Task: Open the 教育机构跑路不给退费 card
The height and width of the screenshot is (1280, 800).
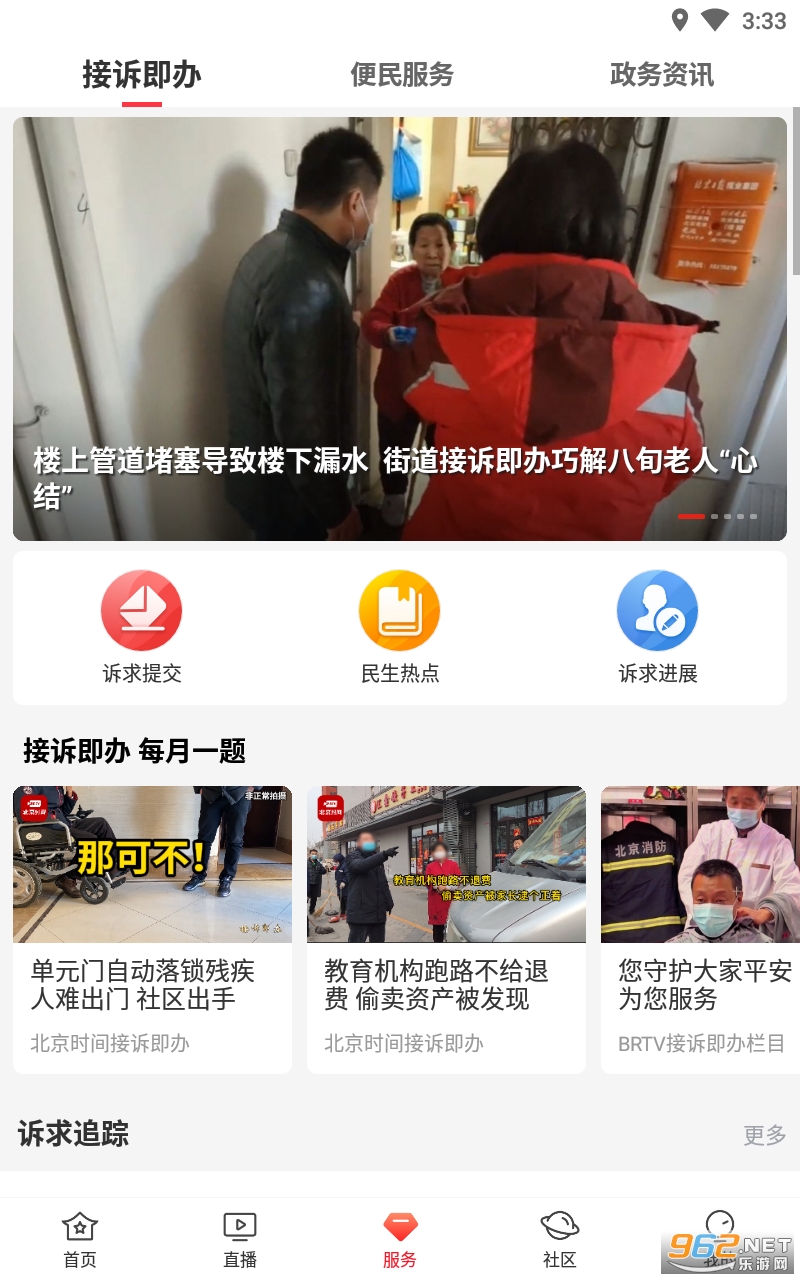Action: (x=446, y=928)
